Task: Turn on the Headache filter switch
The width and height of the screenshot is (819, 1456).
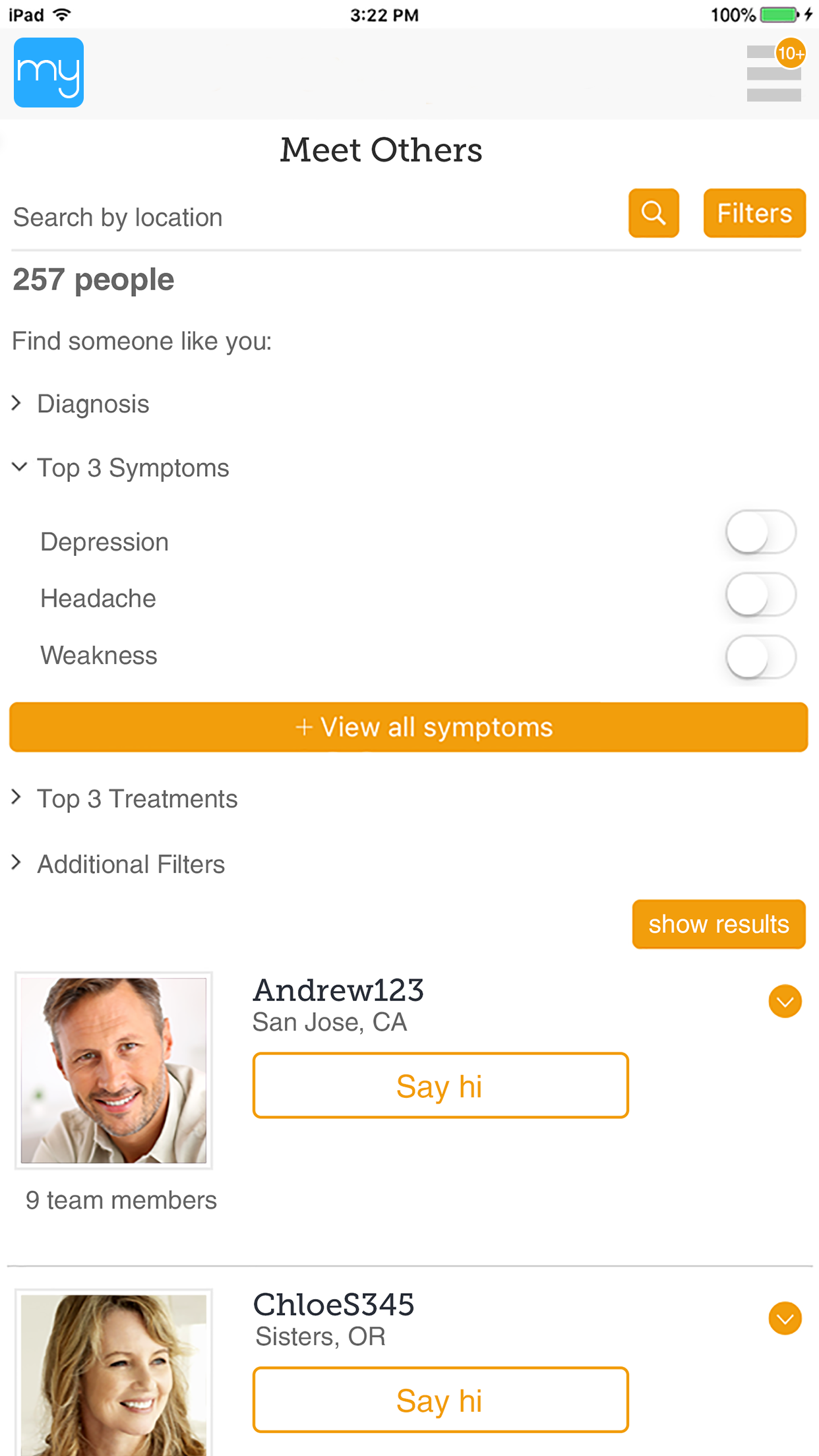Action: pos(761,594)
